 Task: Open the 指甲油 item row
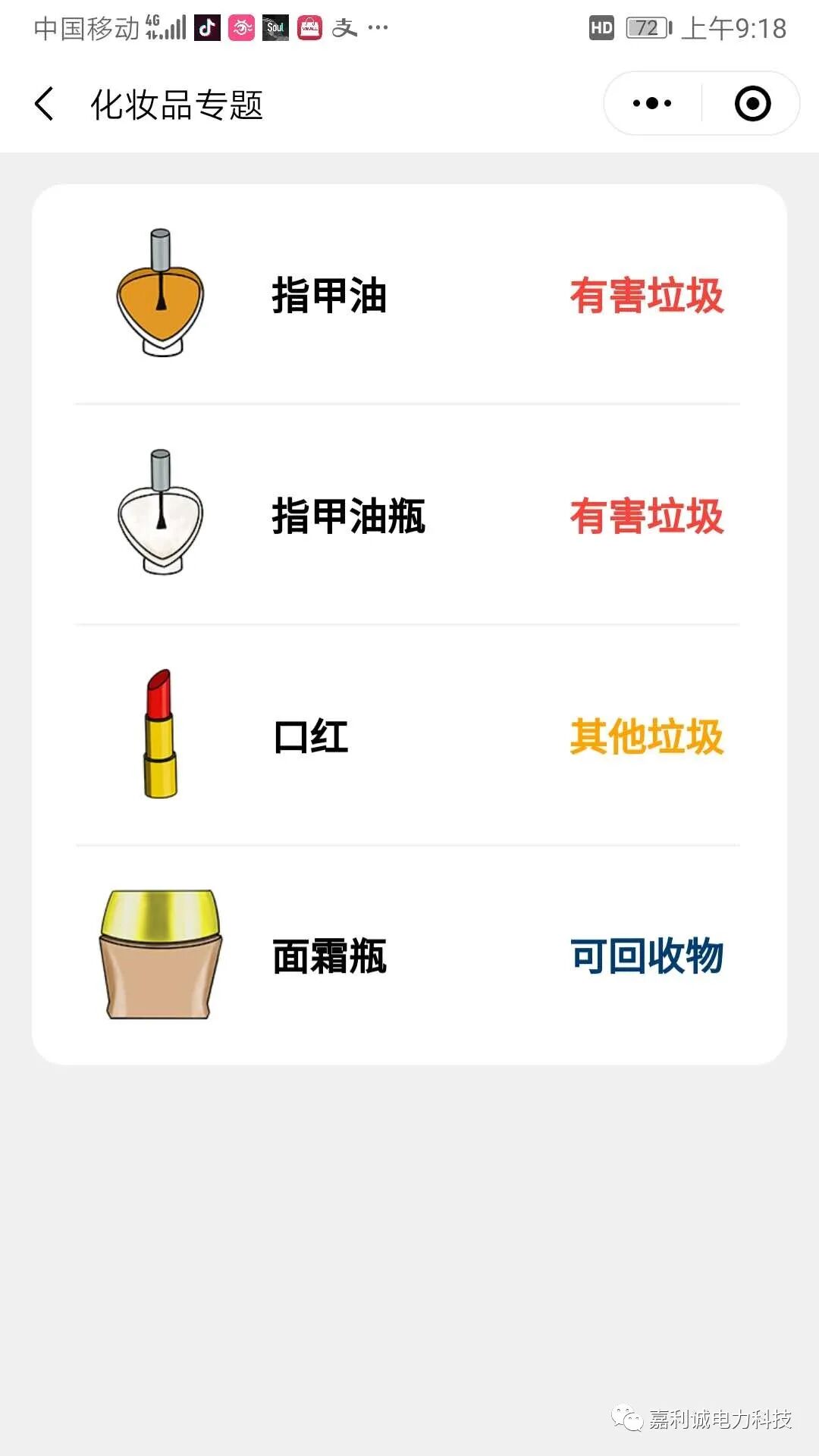(408, 295)
